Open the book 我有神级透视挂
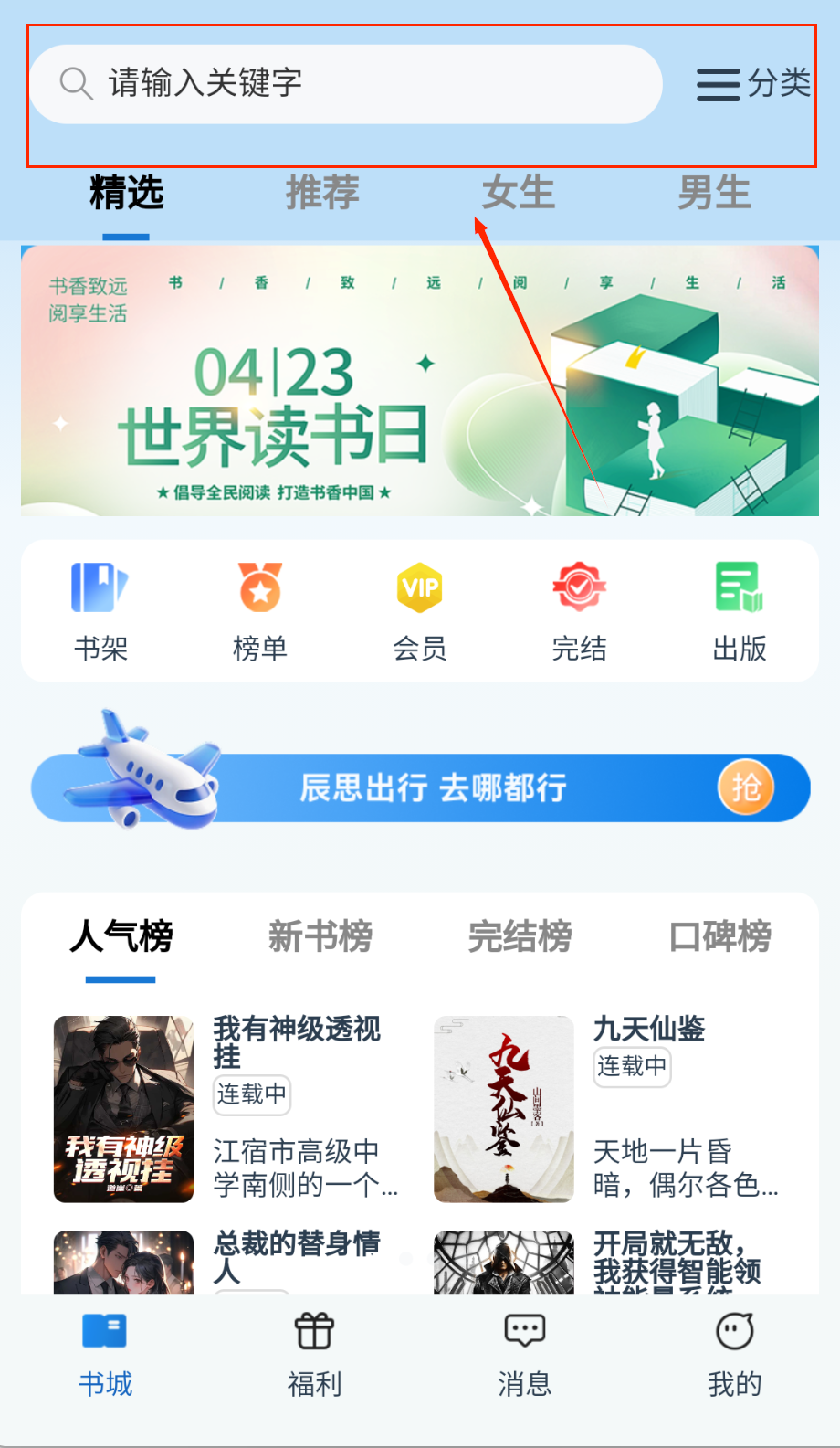The height and width of the screenshot is (1448, 840). click(x=123, y=1108)
